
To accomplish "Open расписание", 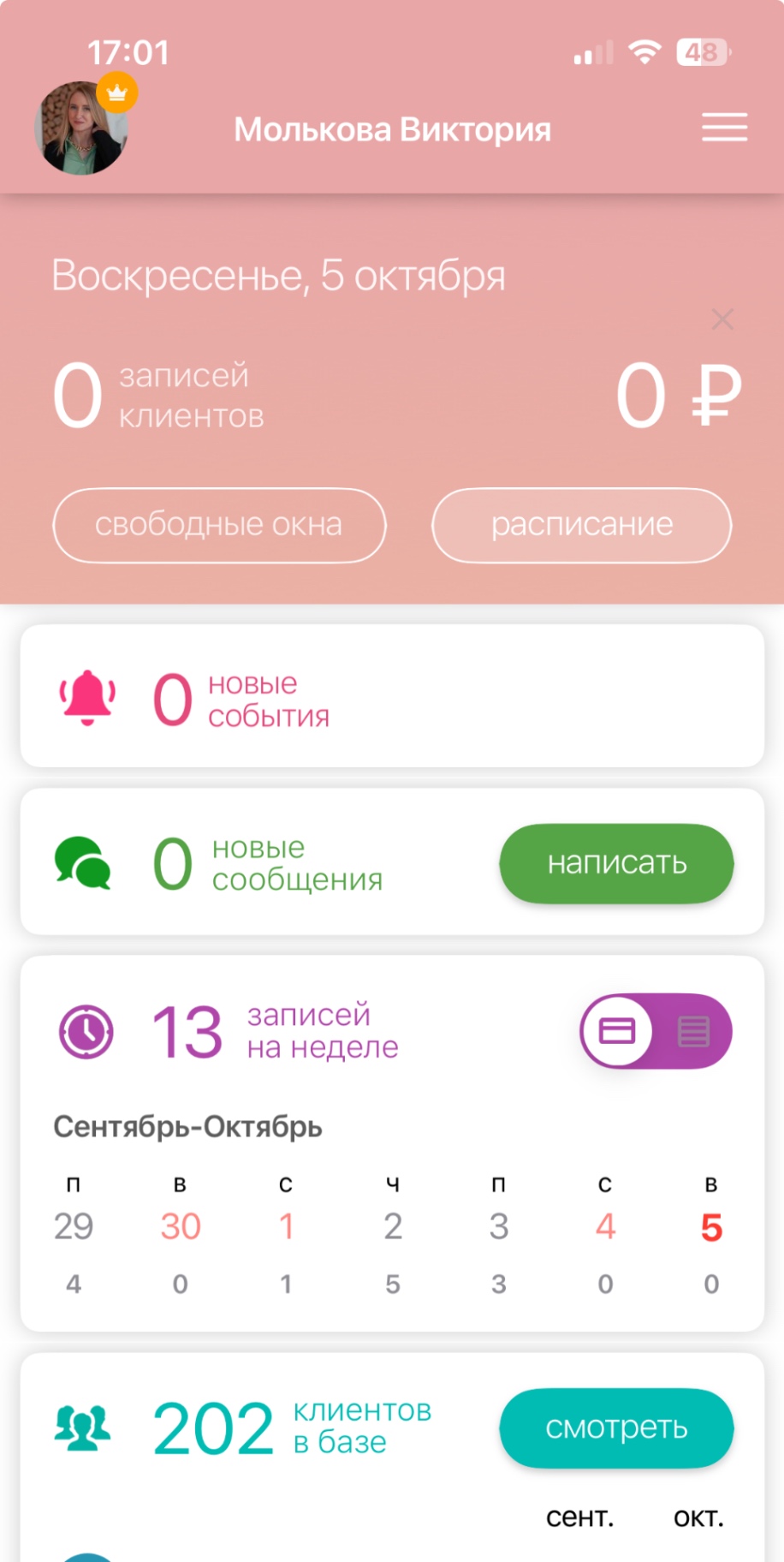I will (581, 525).
